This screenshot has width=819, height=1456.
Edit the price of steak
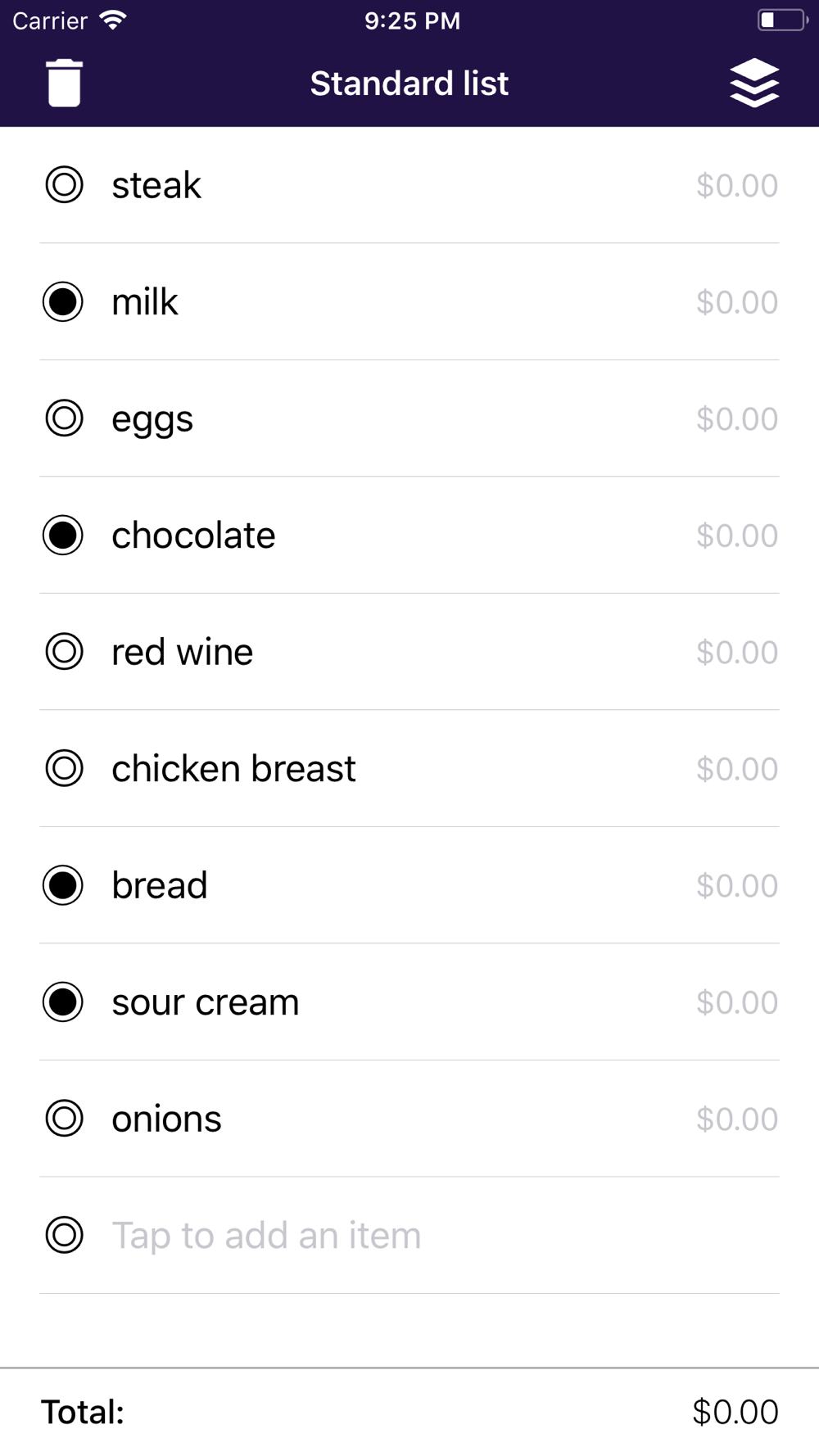(x=737, y=186)
